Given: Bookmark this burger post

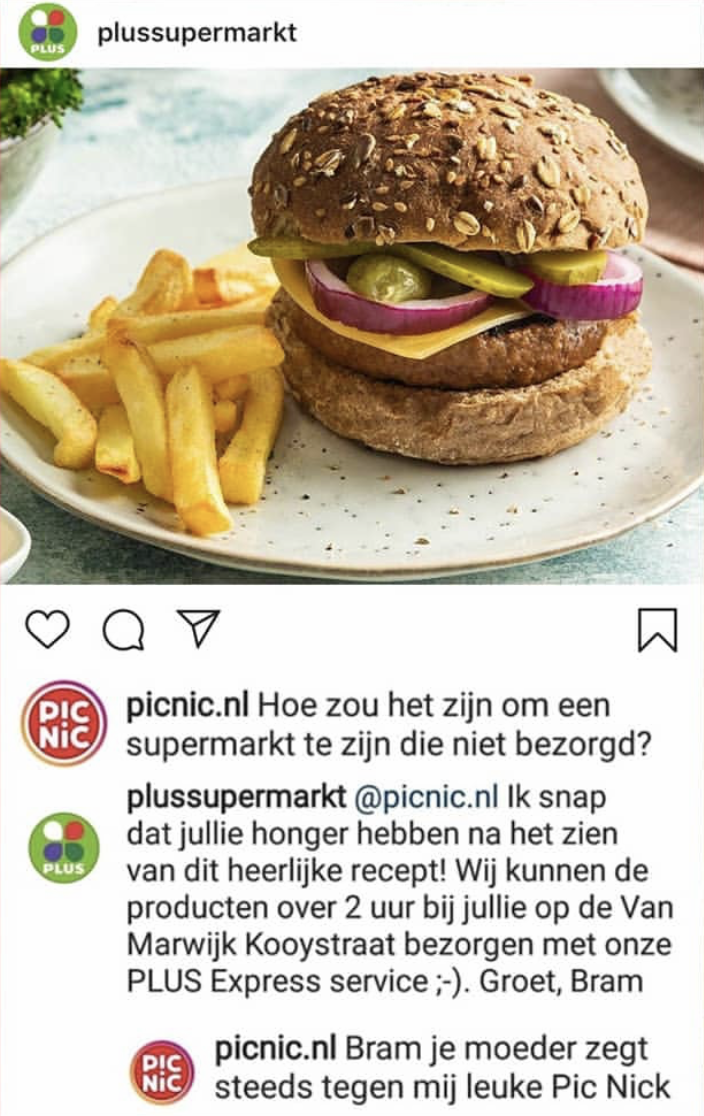Looking at the screenshot, I should (657, 630).
